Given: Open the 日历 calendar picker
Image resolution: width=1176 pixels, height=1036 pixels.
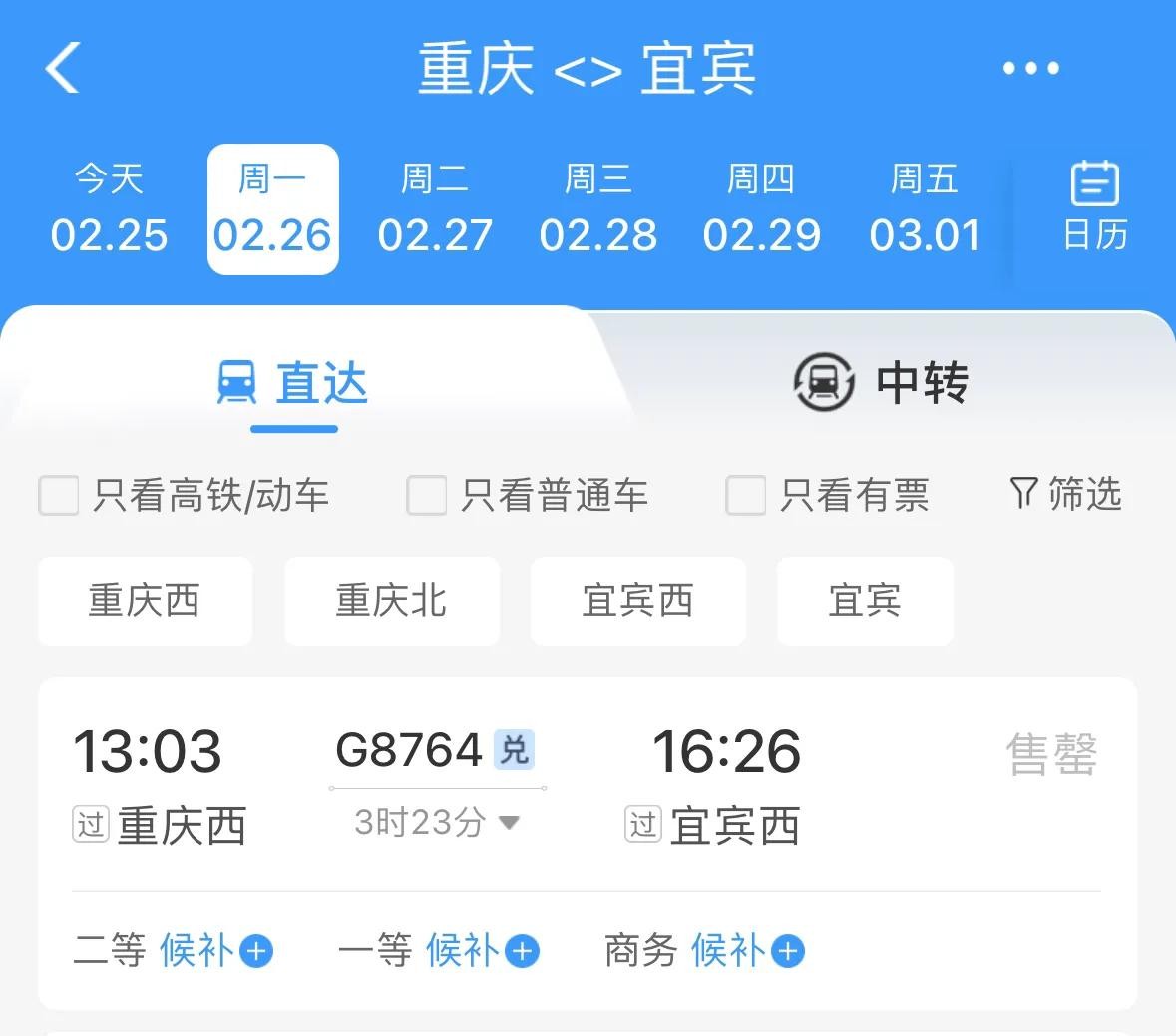Looking at the screenshot, I should click(x=1094, y=207).
